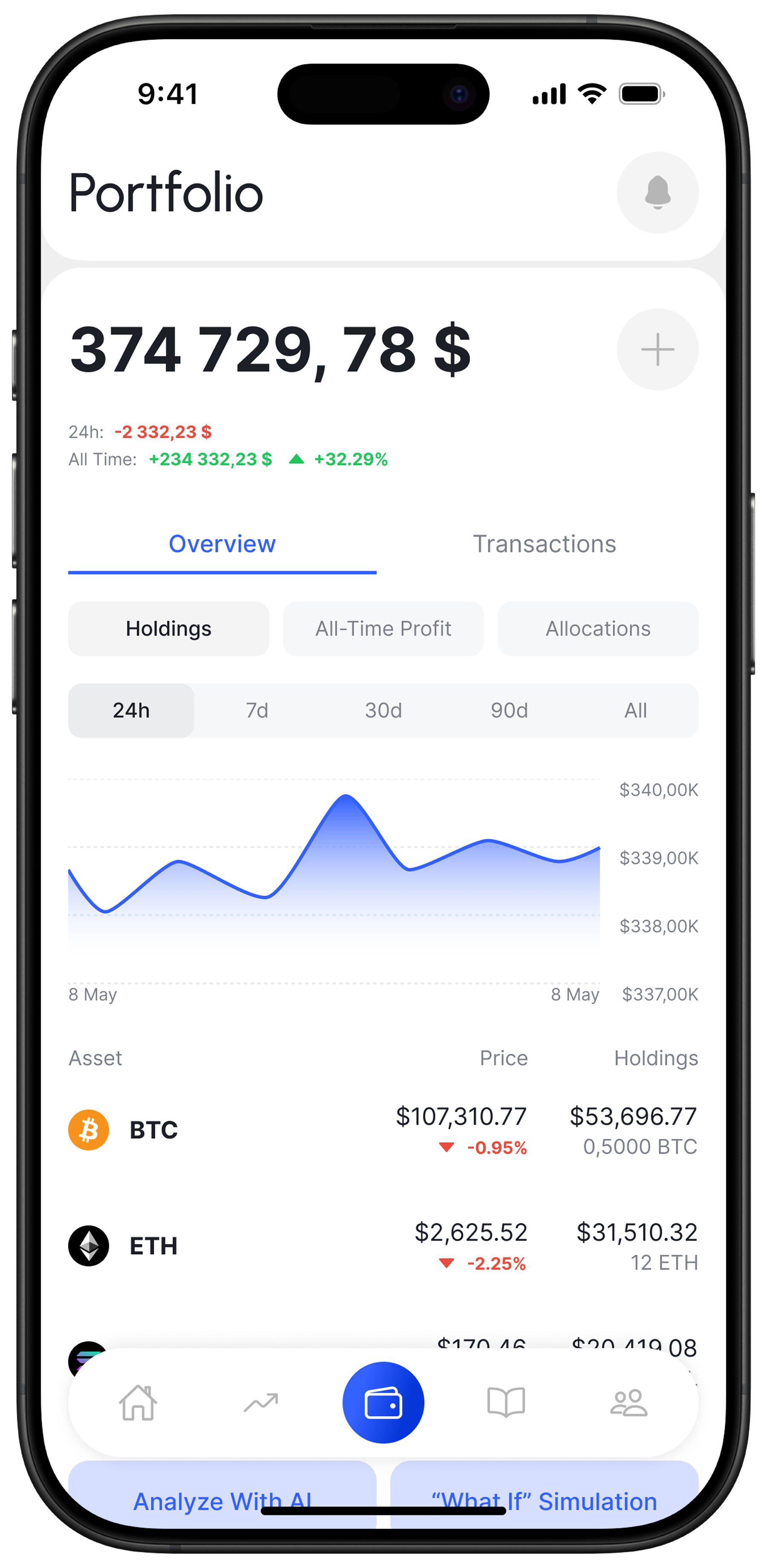Show the All-Time Profit view
Viewport: 767px width, 1568px height.
tap(383, 629)
